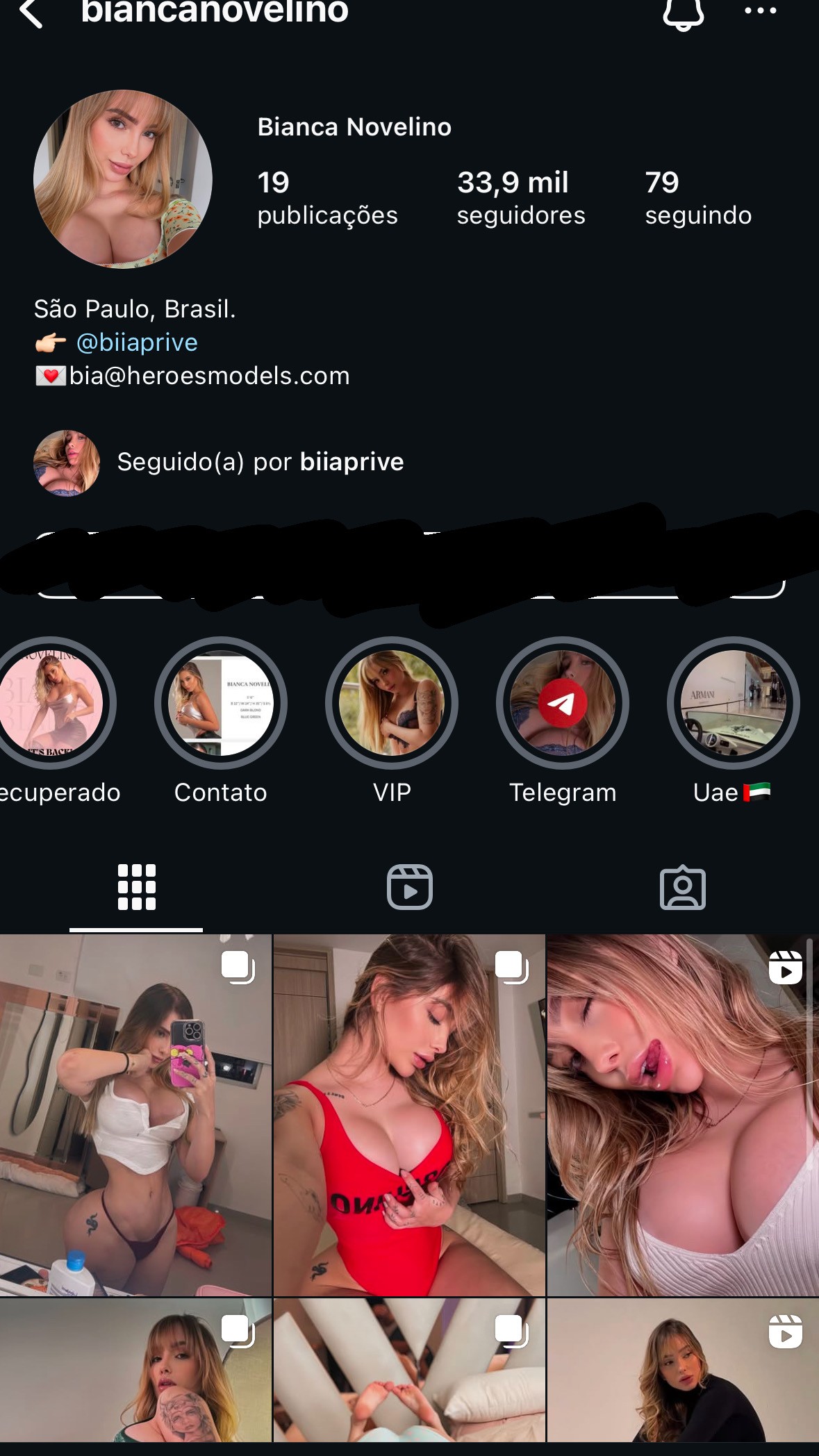Open the mirror selfie post

click(x=135, y=1115)
